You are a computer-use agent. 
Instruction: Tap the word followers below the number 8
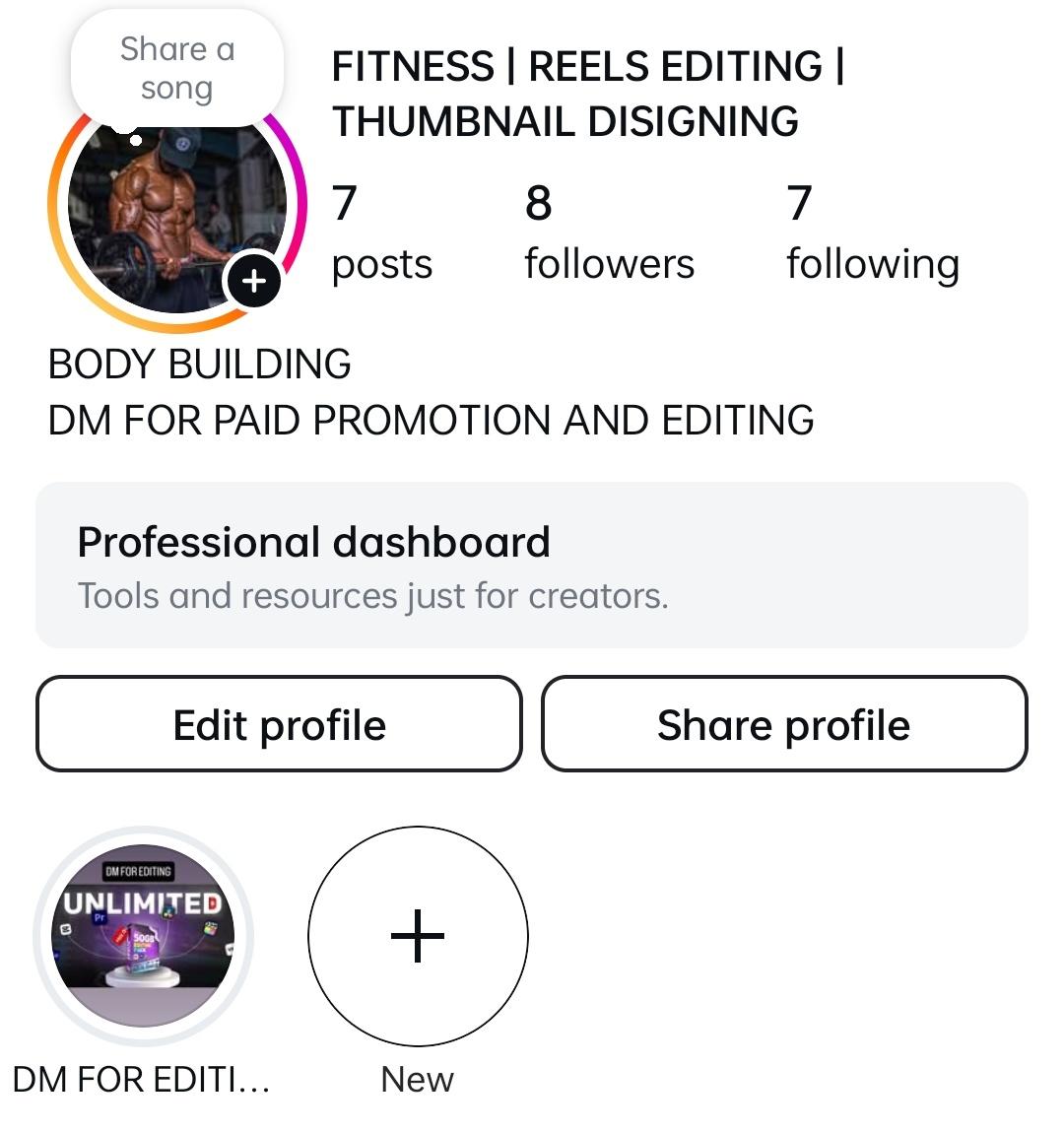pyautogui.click(x=609, y=263)
